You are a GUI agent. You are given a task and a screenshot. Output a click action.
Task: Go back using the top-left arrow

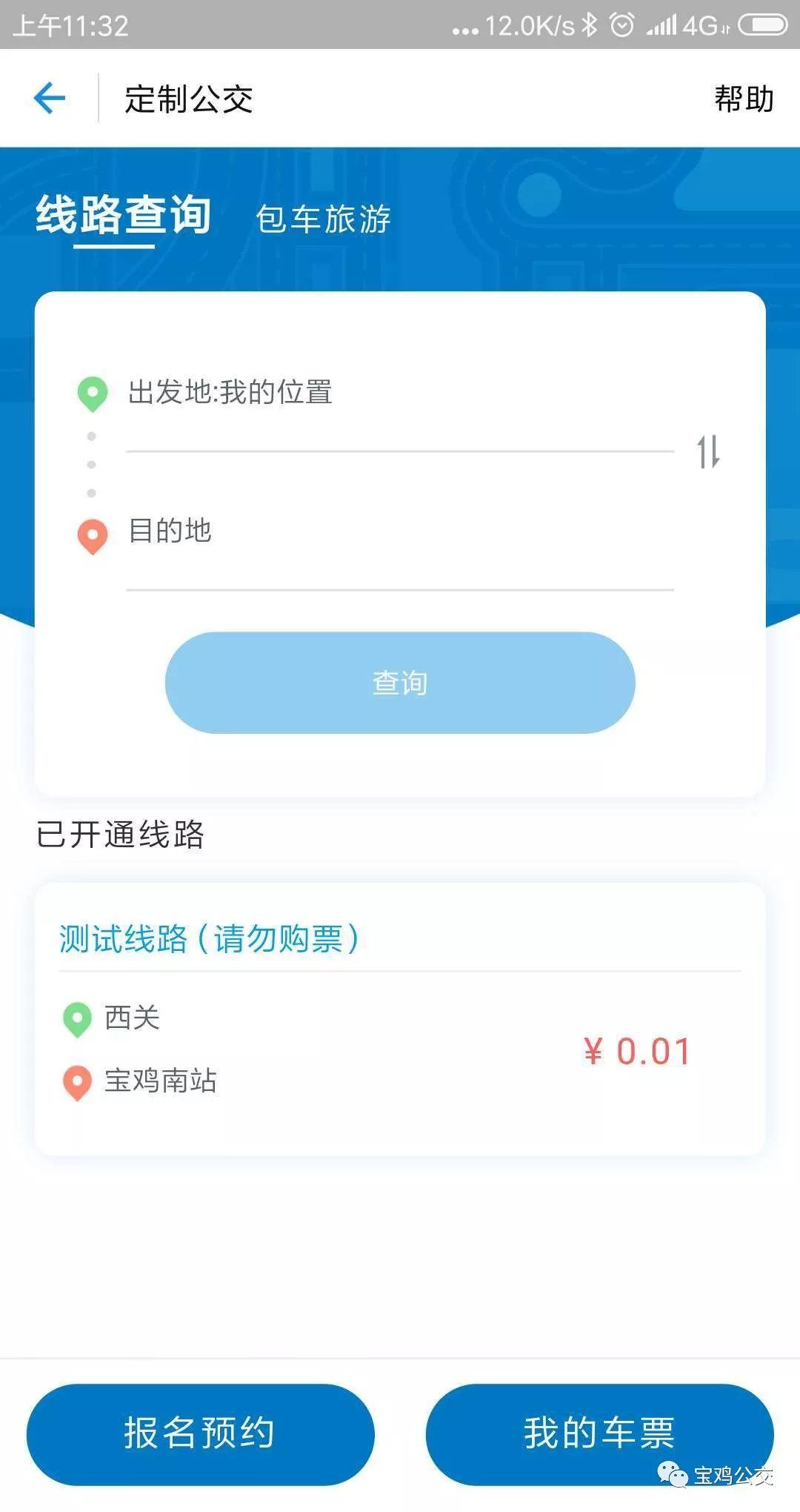tap(50, 99)
